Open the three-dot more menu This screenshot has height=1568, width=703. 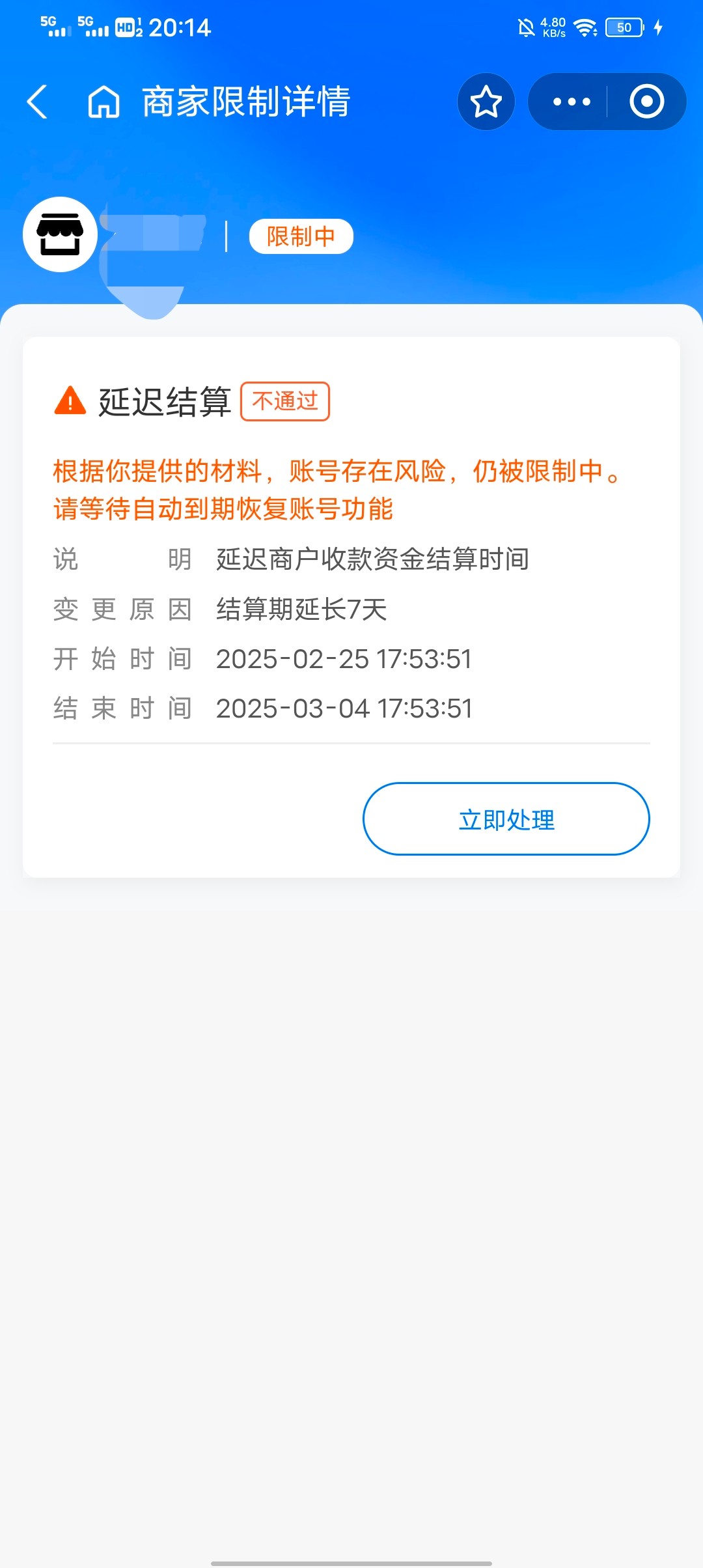(571, 102)
